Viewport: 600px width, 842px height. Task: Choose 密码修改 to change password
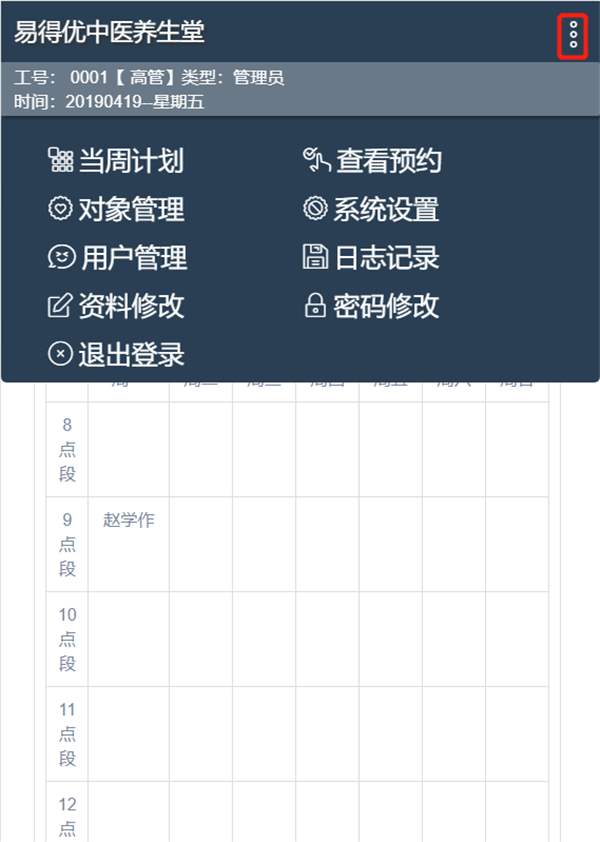pos(372,306)
